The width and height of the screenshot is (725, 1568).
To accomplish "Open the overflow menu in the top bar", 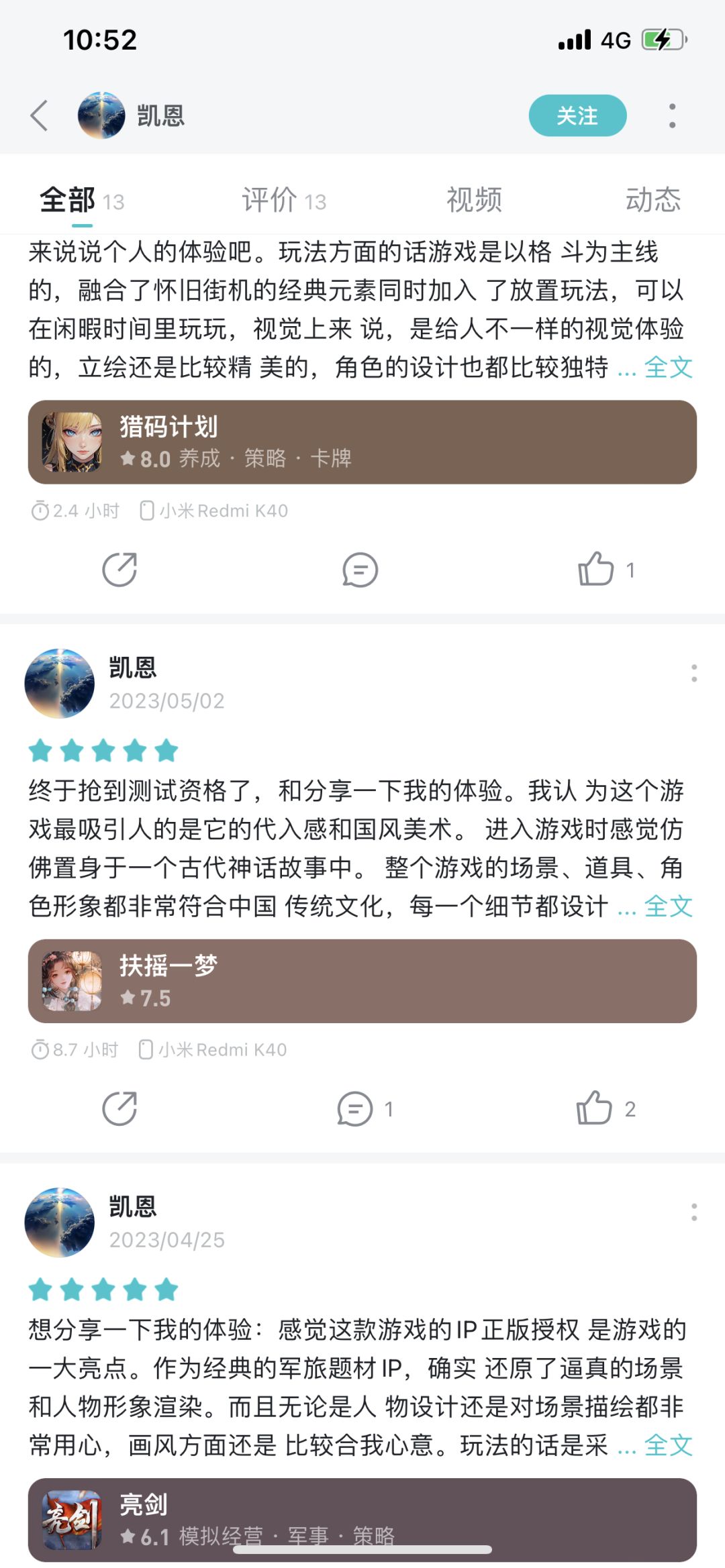I will 672,115.
